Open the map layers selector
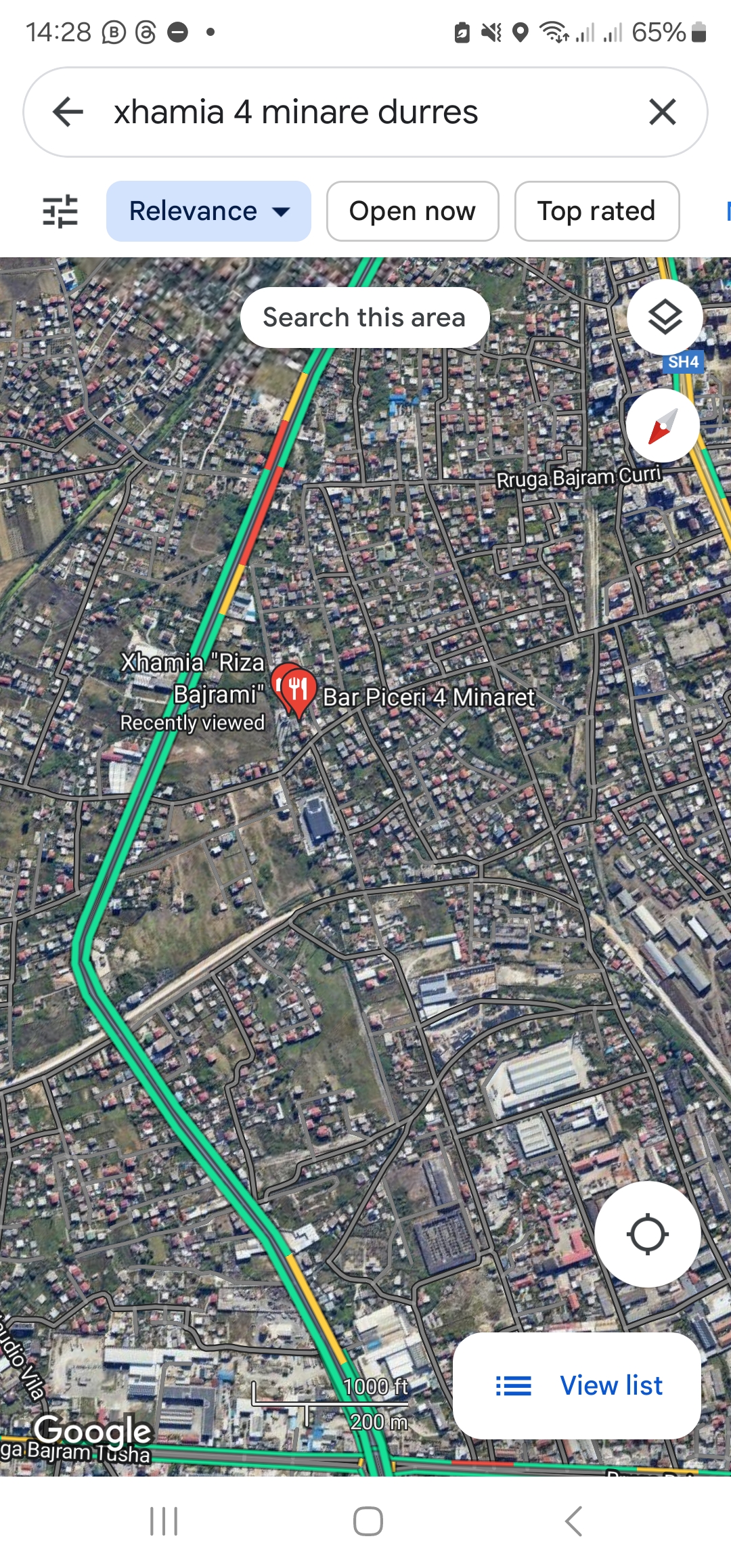Viewport: 731px width, 1568px height. pyautogui.click(x=664, y=316)
